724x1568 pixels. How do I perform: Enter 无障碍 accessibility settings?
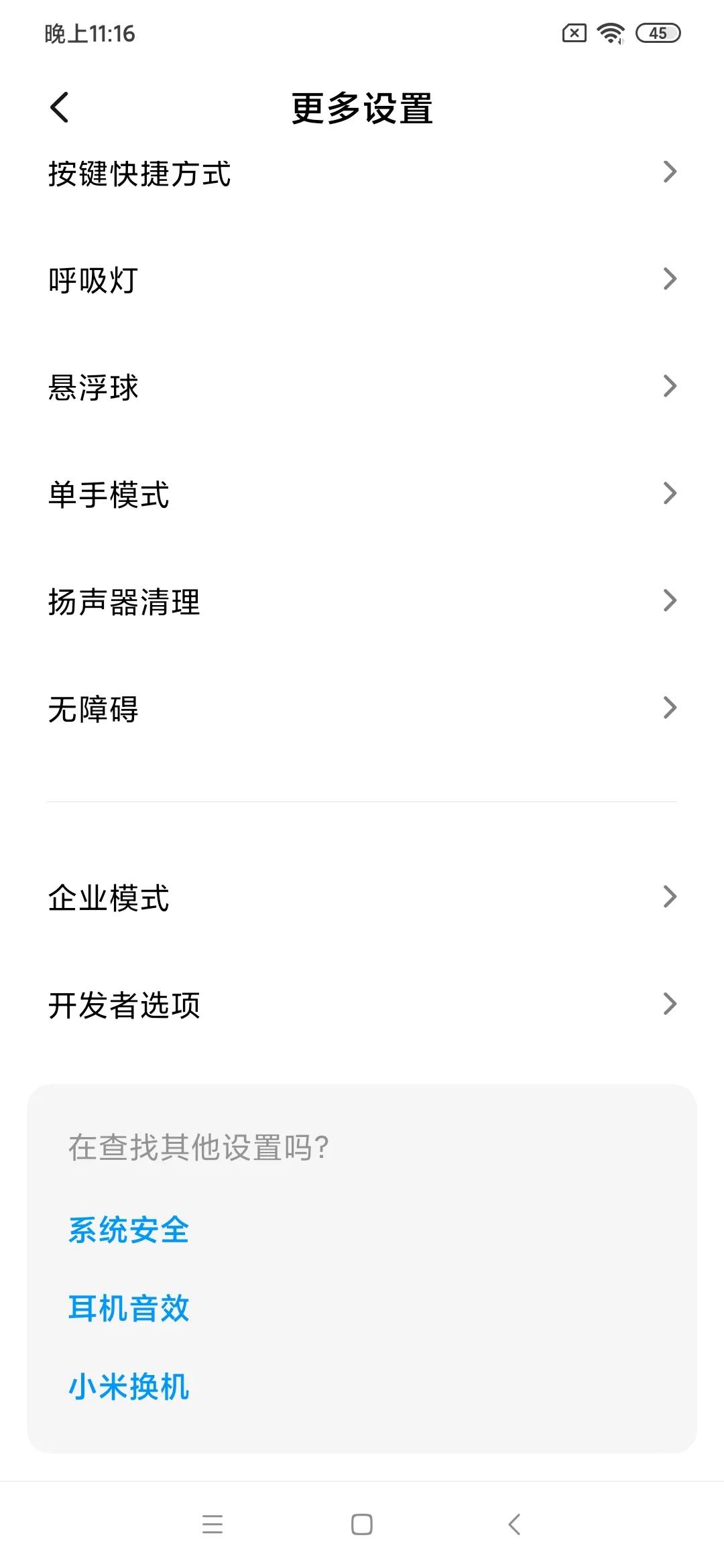(x=670, y=708)
